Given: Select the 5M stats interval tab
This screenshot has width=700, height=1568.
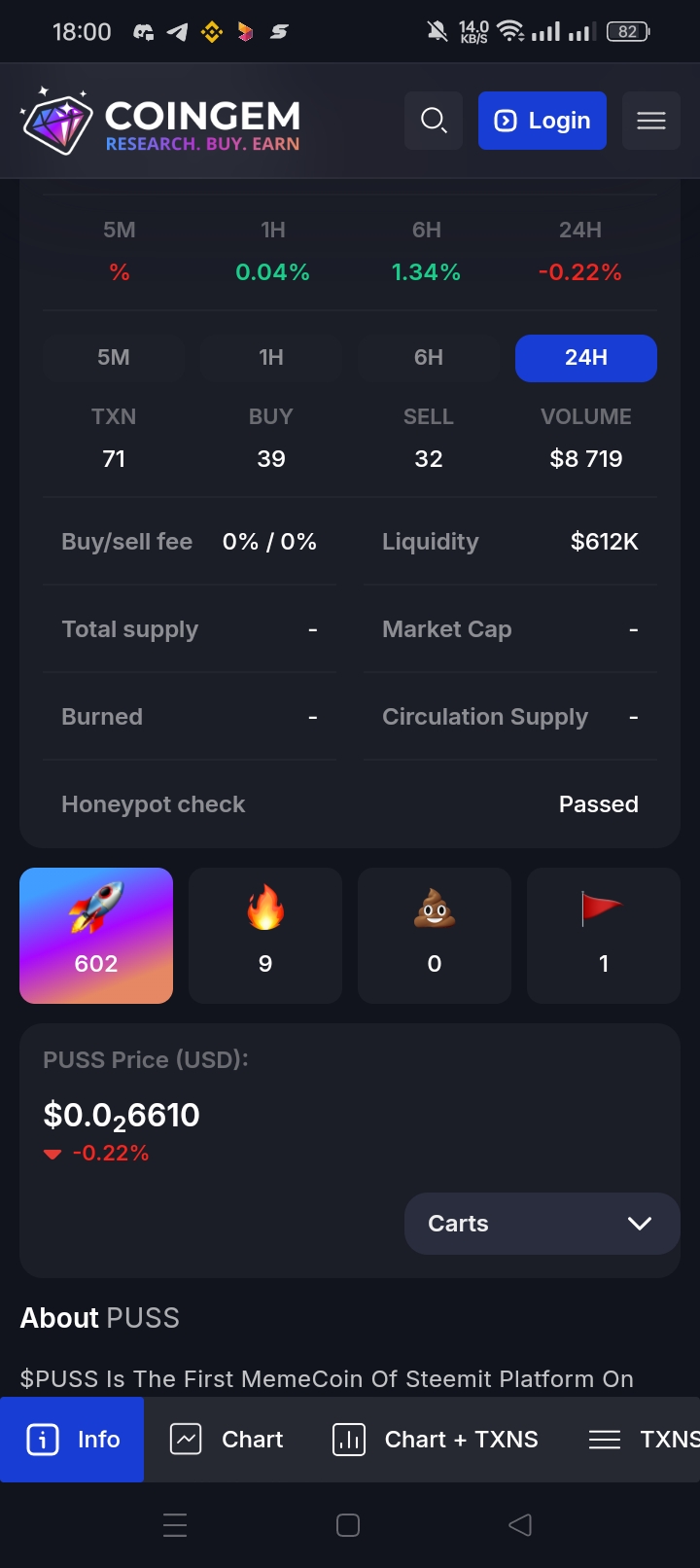Looking at the screenshot, I should tap(114, 357).
